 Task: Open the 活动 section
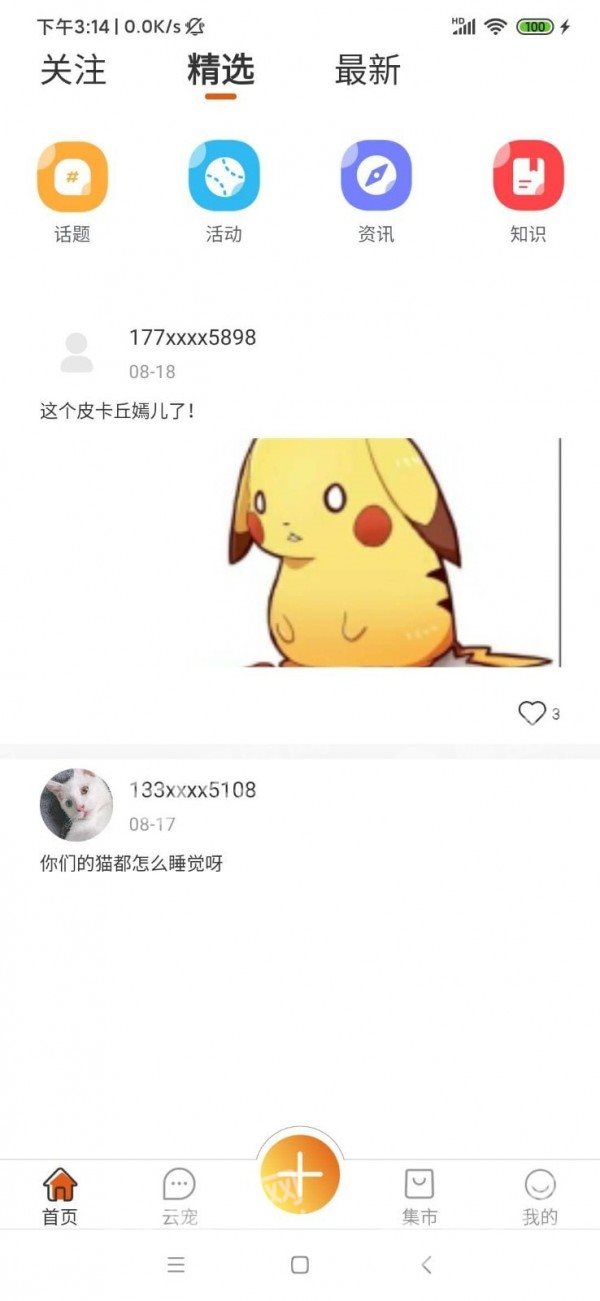click(x=224, y=192)
